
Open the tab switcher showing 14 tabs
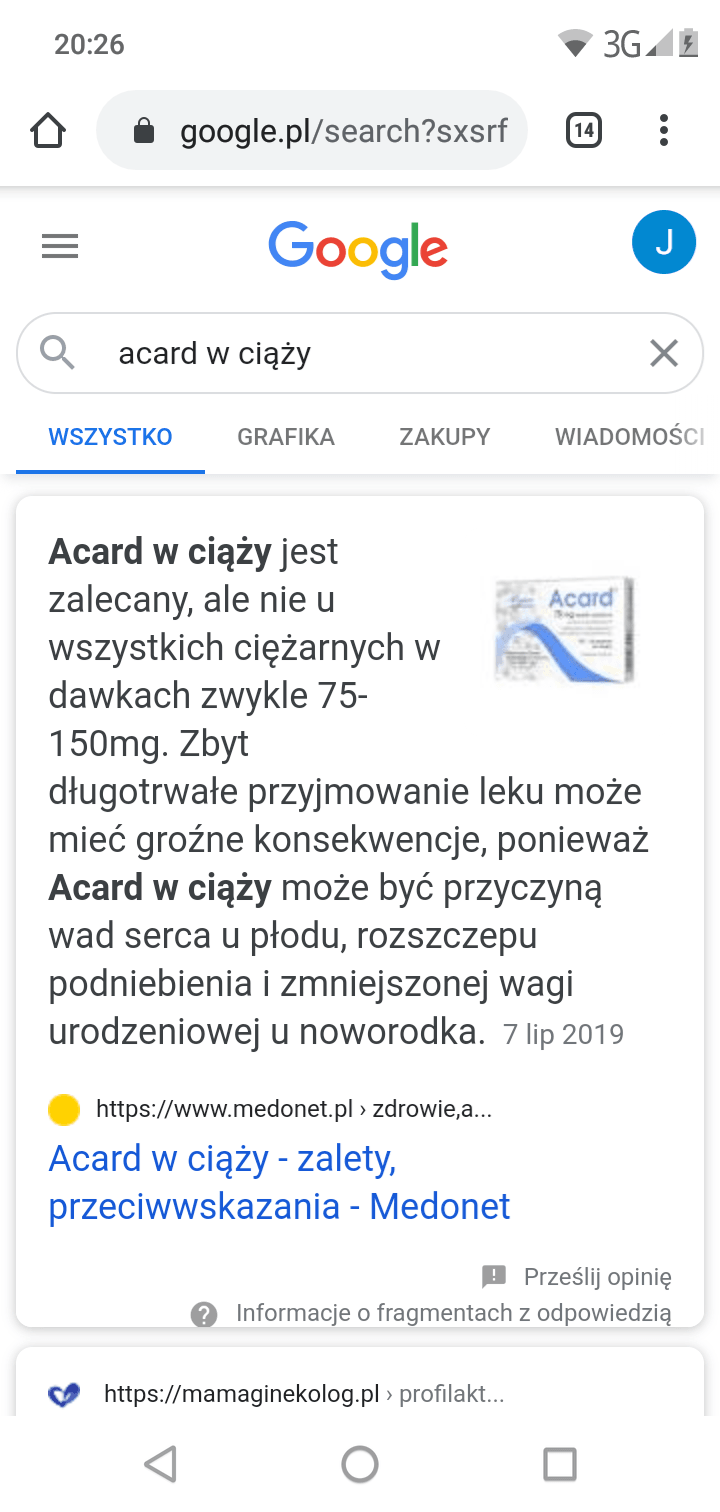(x=584, y=131)
